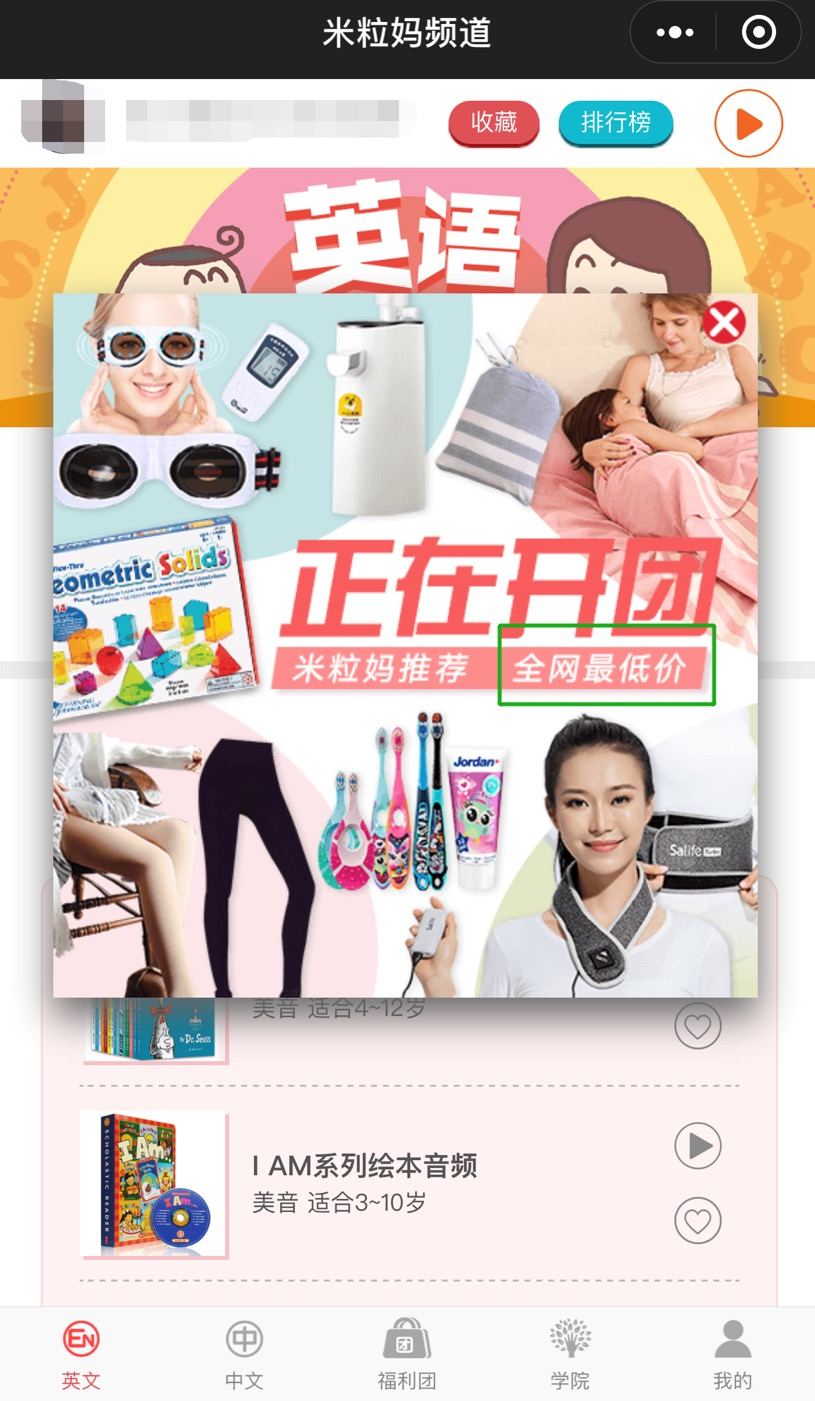The width and height of the screenshot is (815, 1401).
Task: Open the I AM系列绘本音频 item
Action: click(x=364, y=1166)
